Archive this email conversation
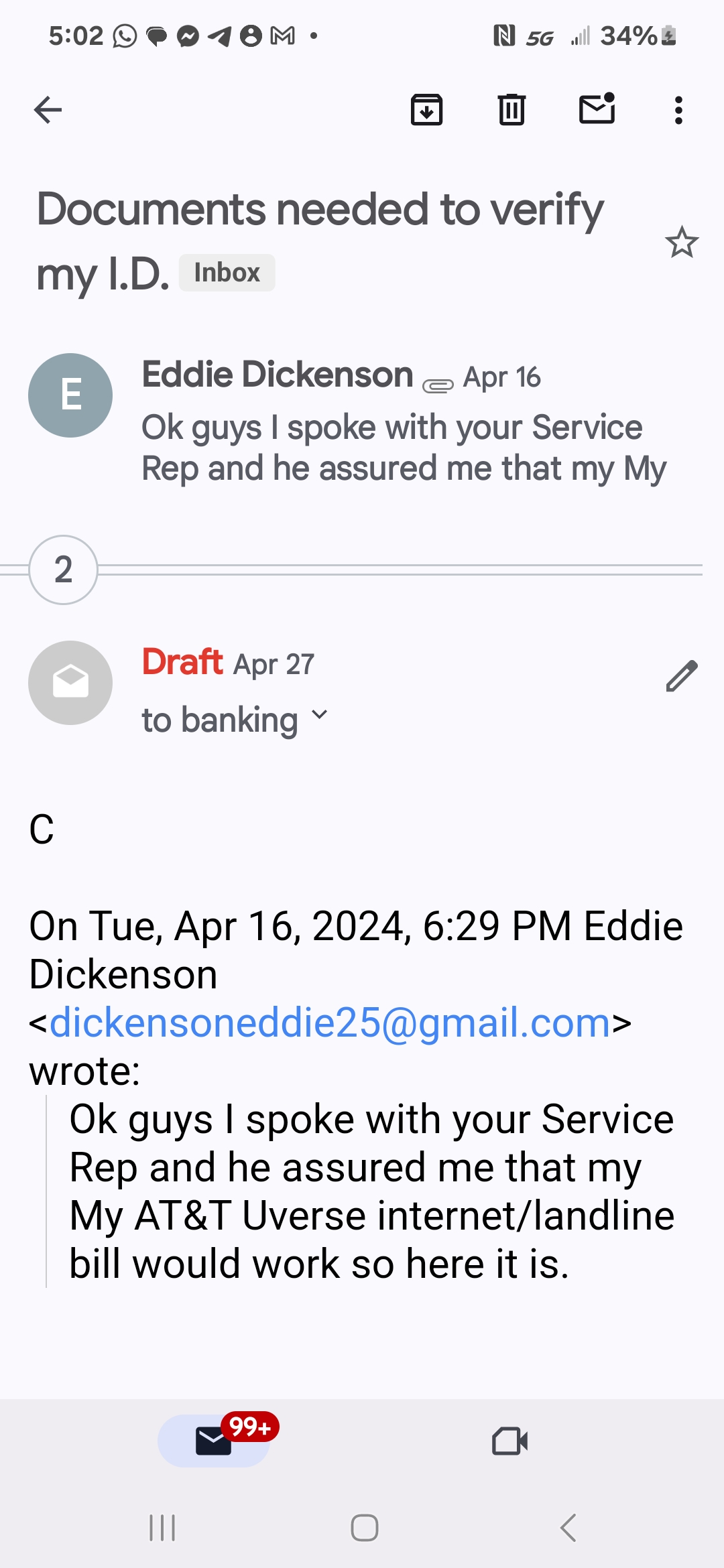The width and height of the screenshot is (724, 1568). [426, 110]
